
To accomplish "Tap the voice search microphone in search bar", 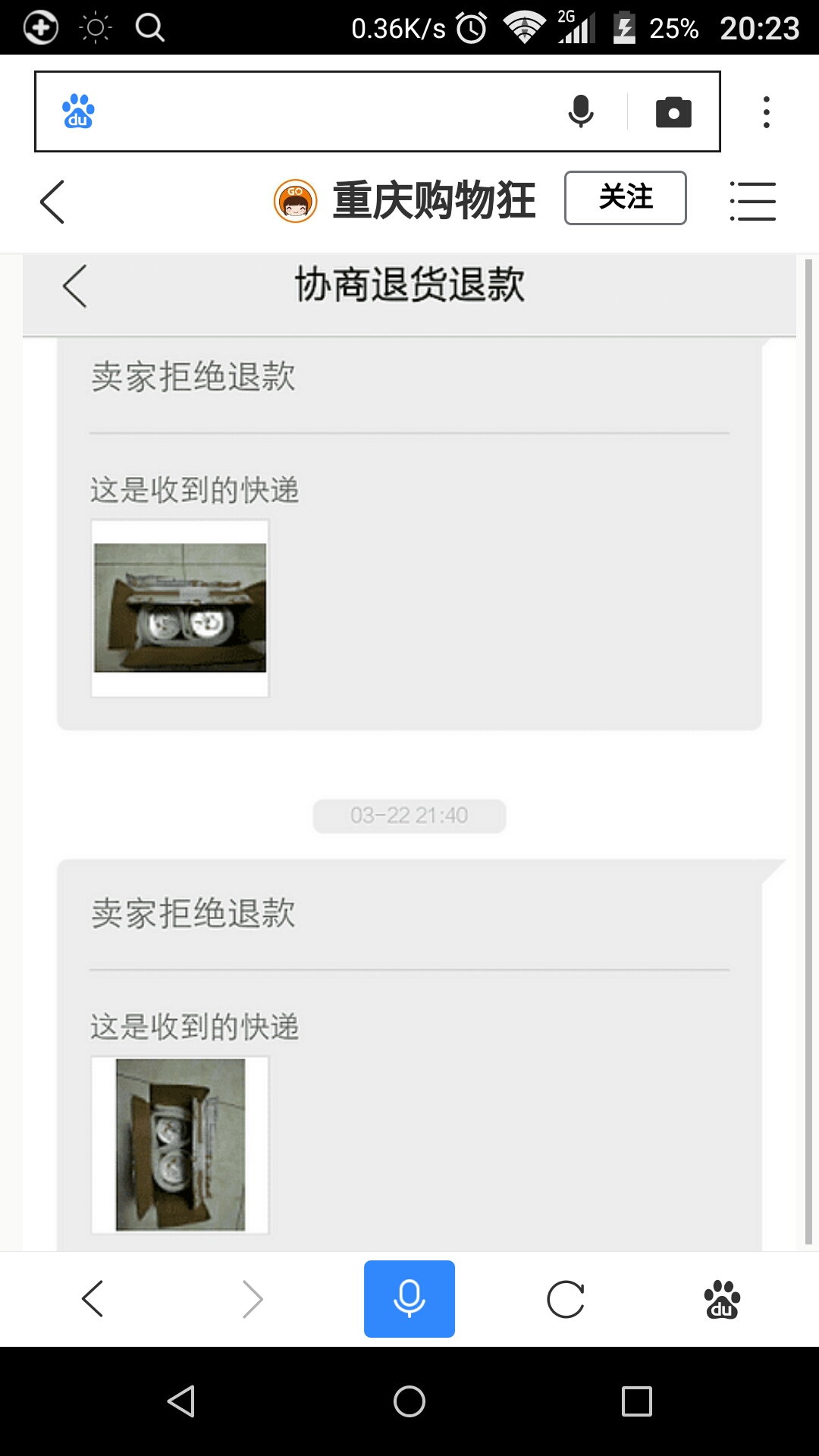I will (x=580, y=111).
